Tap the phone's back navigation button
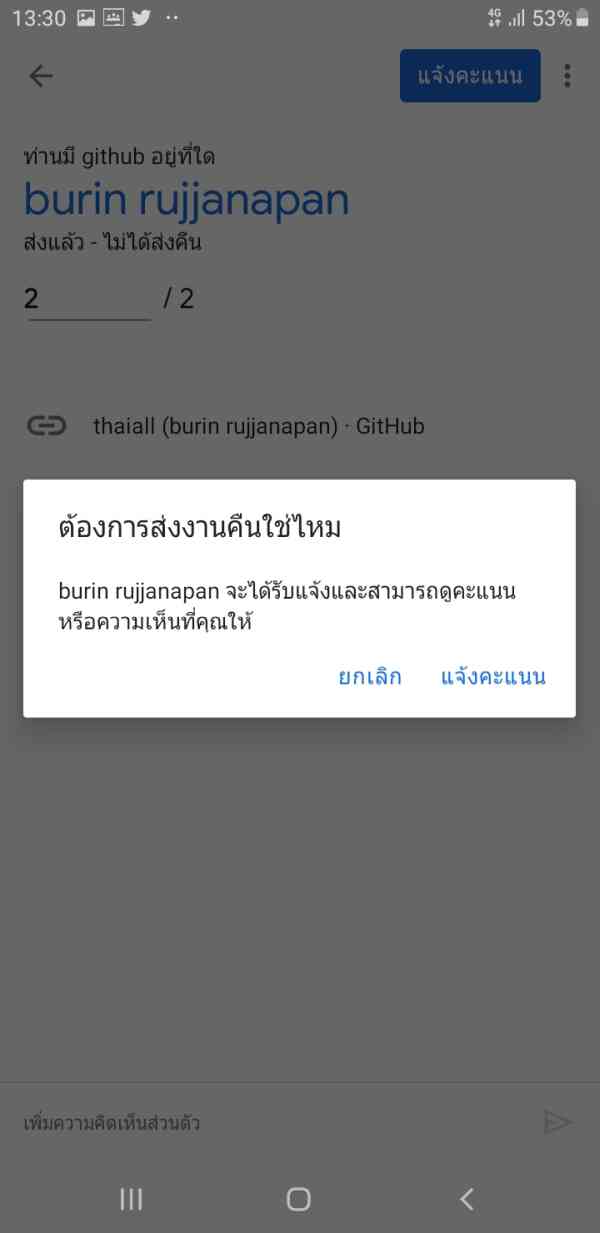 pos(466,1199)
